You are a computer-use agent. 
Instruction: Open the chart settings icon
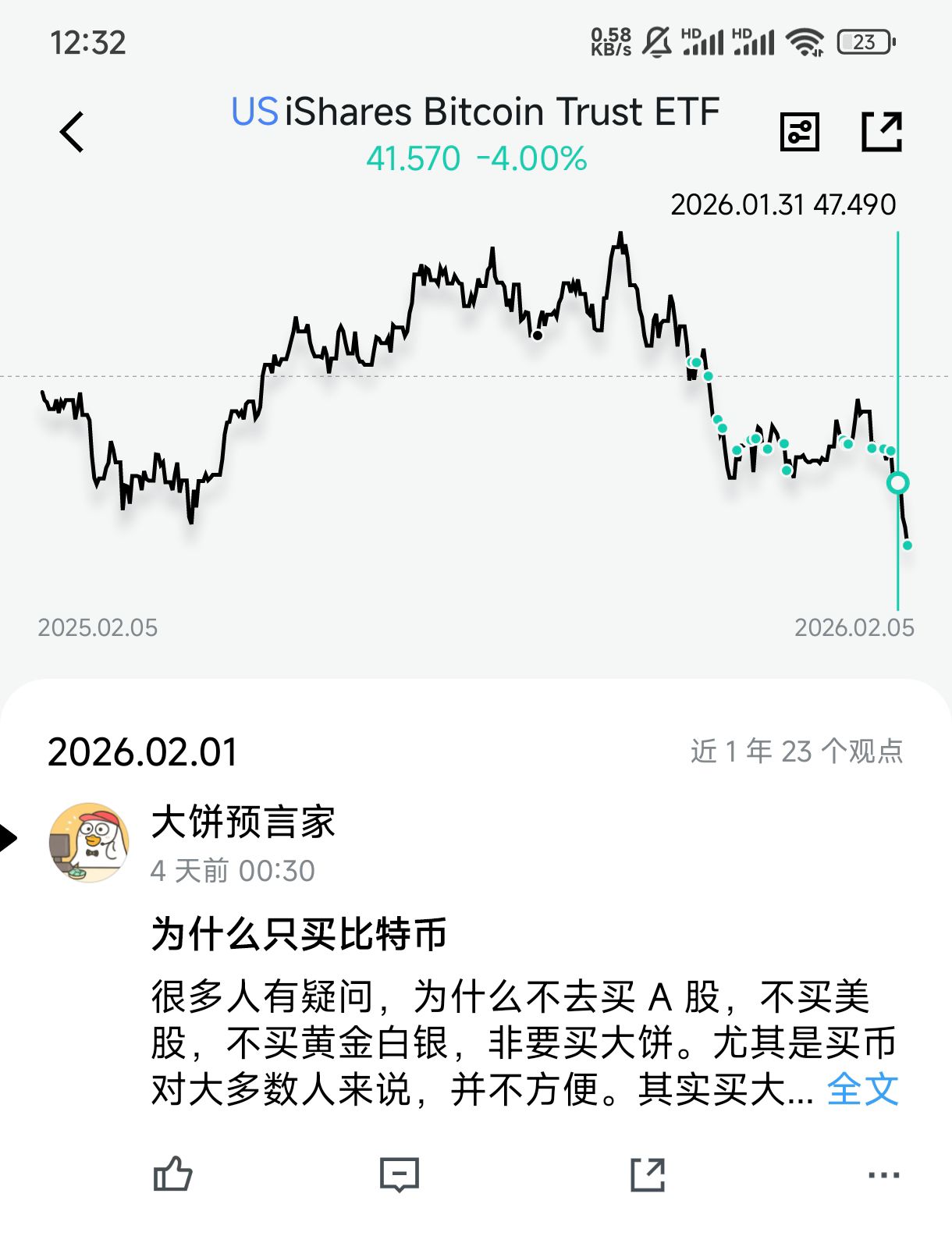[800, 131]
